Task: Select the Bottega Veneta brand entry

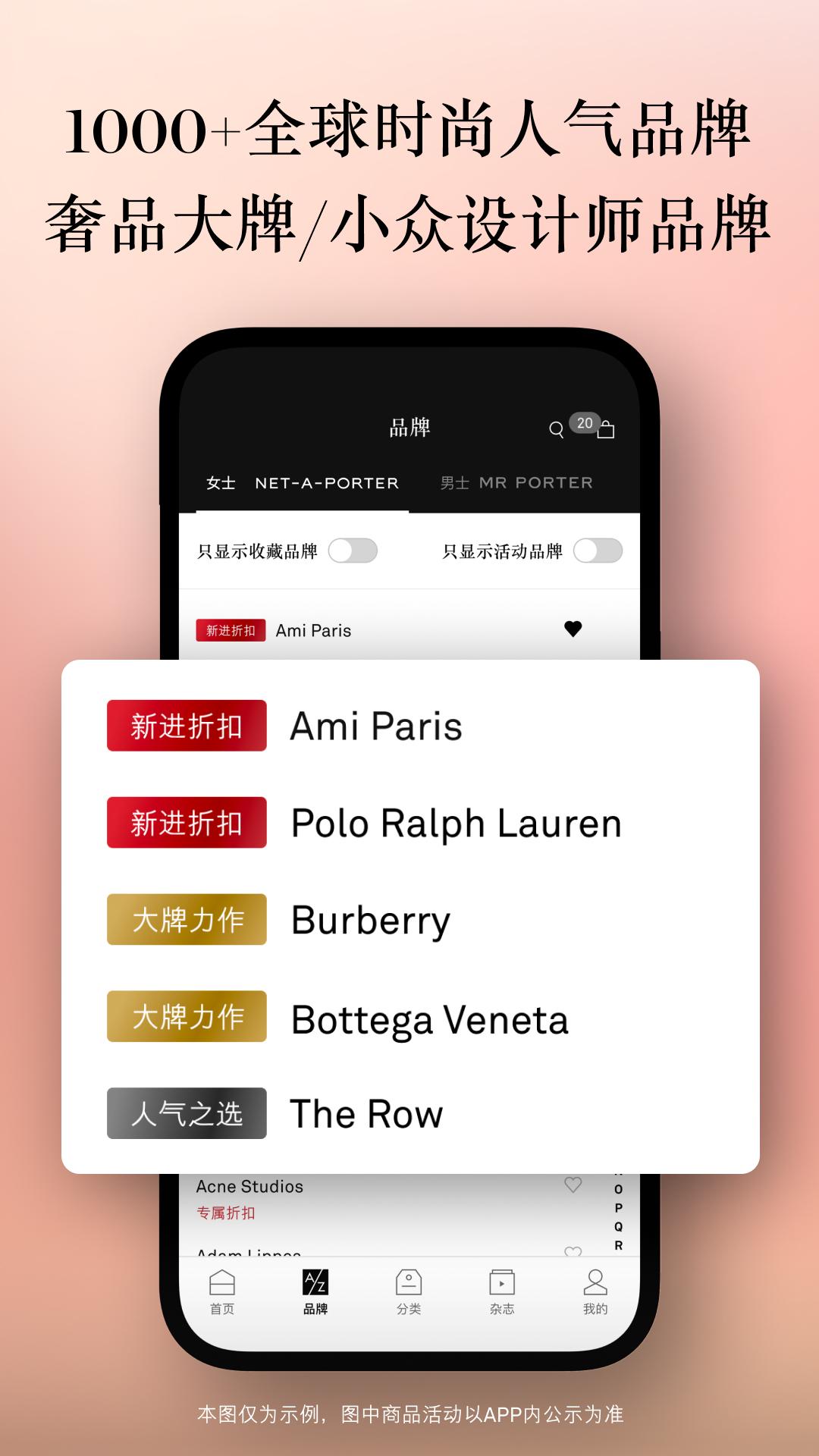Action: 428,1020
